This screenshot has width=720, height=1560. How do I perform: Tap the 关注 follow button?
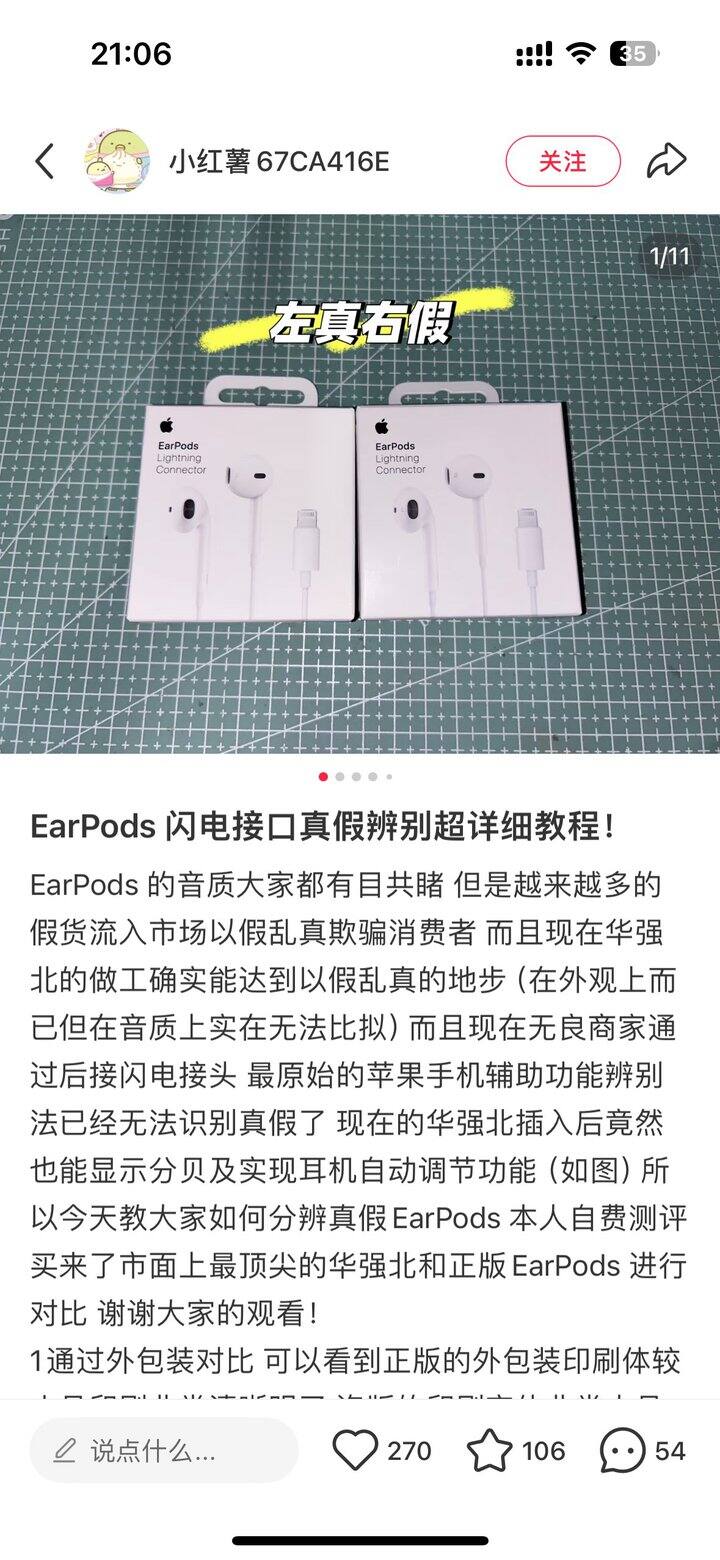pyautogui.click(x=564, y=160)
